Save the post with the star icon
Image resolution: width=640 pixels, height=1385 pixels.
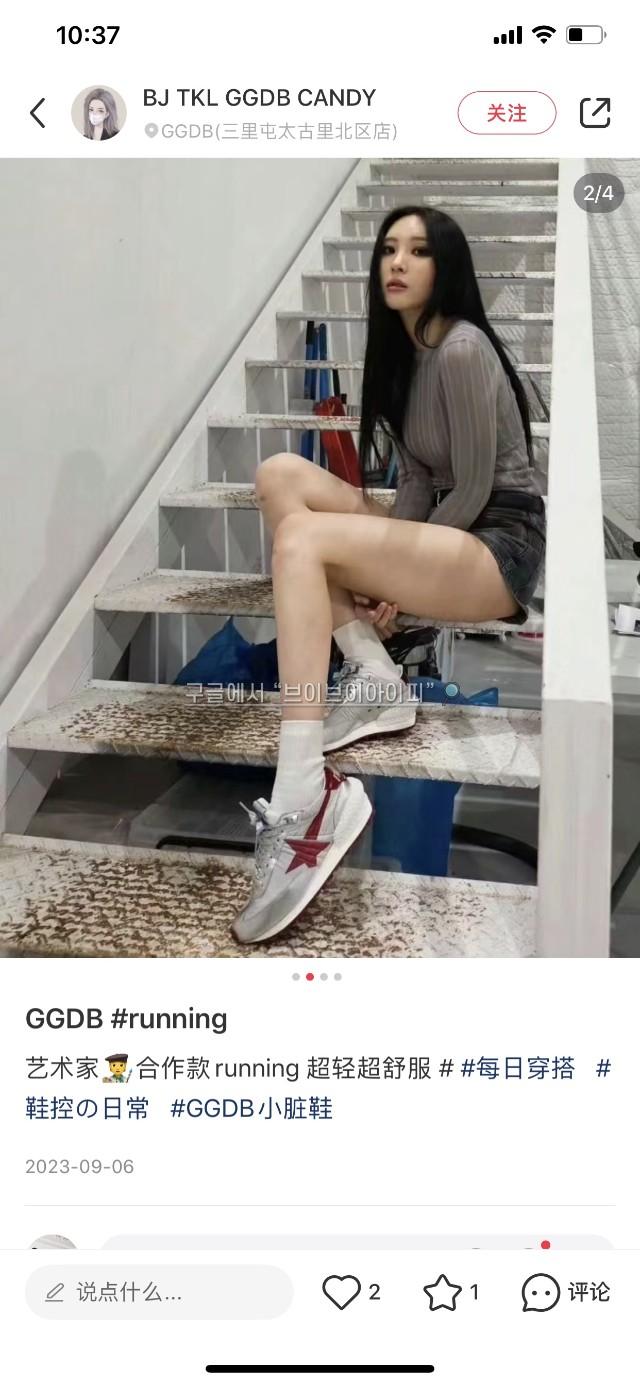pyautogui.click(x=442, y=1292)
